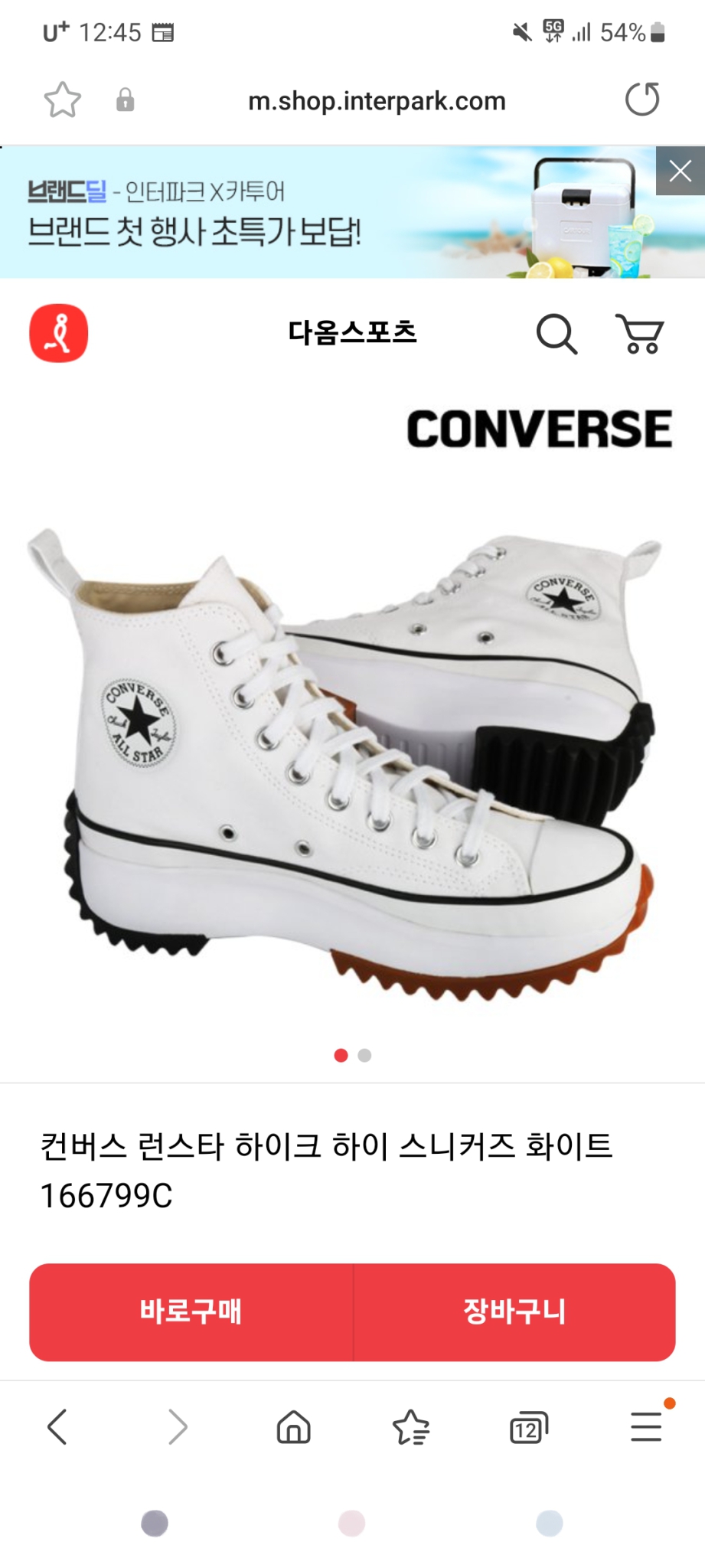Screen dimensions: 705x1568
Task: Open the 브랜드딜 promotion banner
Action: coord(306,213)
